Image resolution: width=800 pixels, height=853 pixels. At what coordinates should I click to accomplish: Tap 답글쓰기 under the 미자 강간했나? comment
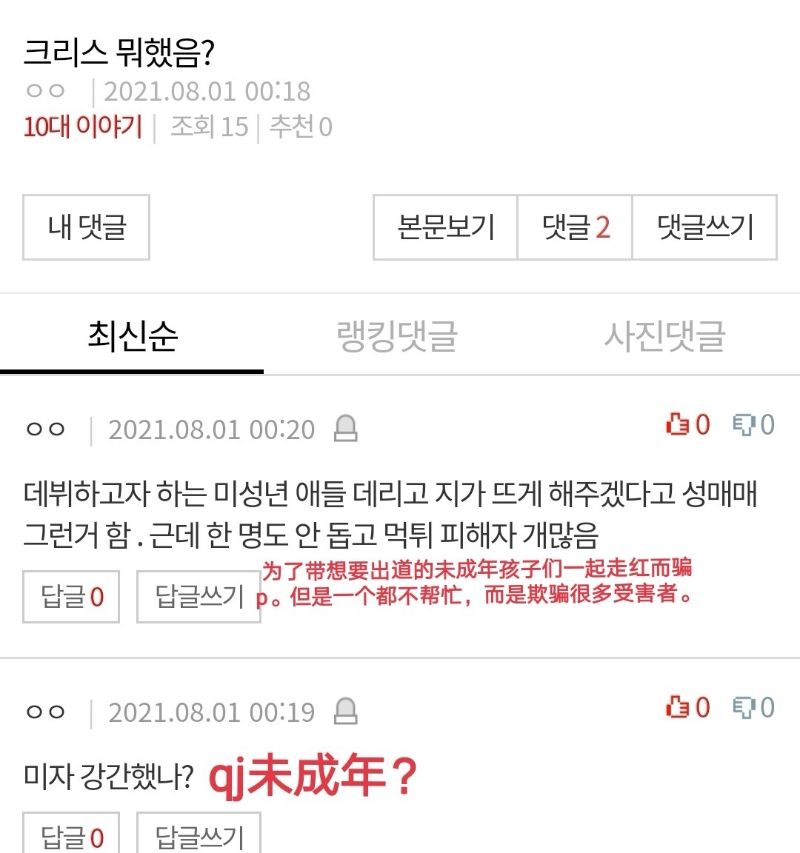coord(198,836)
